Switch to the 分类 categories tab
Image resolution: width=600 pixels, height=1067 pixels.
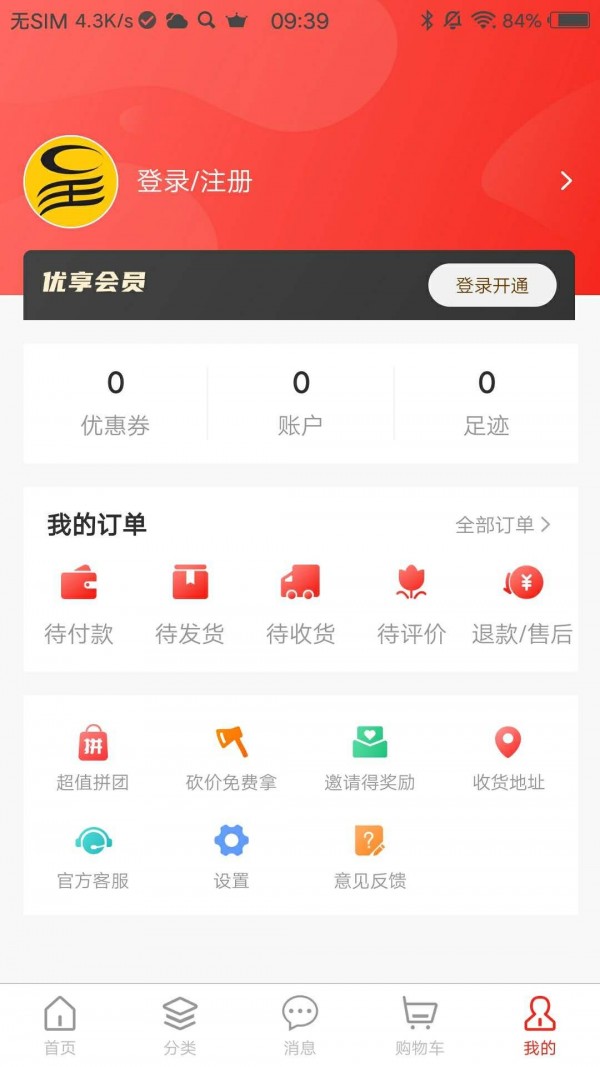(x=180, y=1026)
